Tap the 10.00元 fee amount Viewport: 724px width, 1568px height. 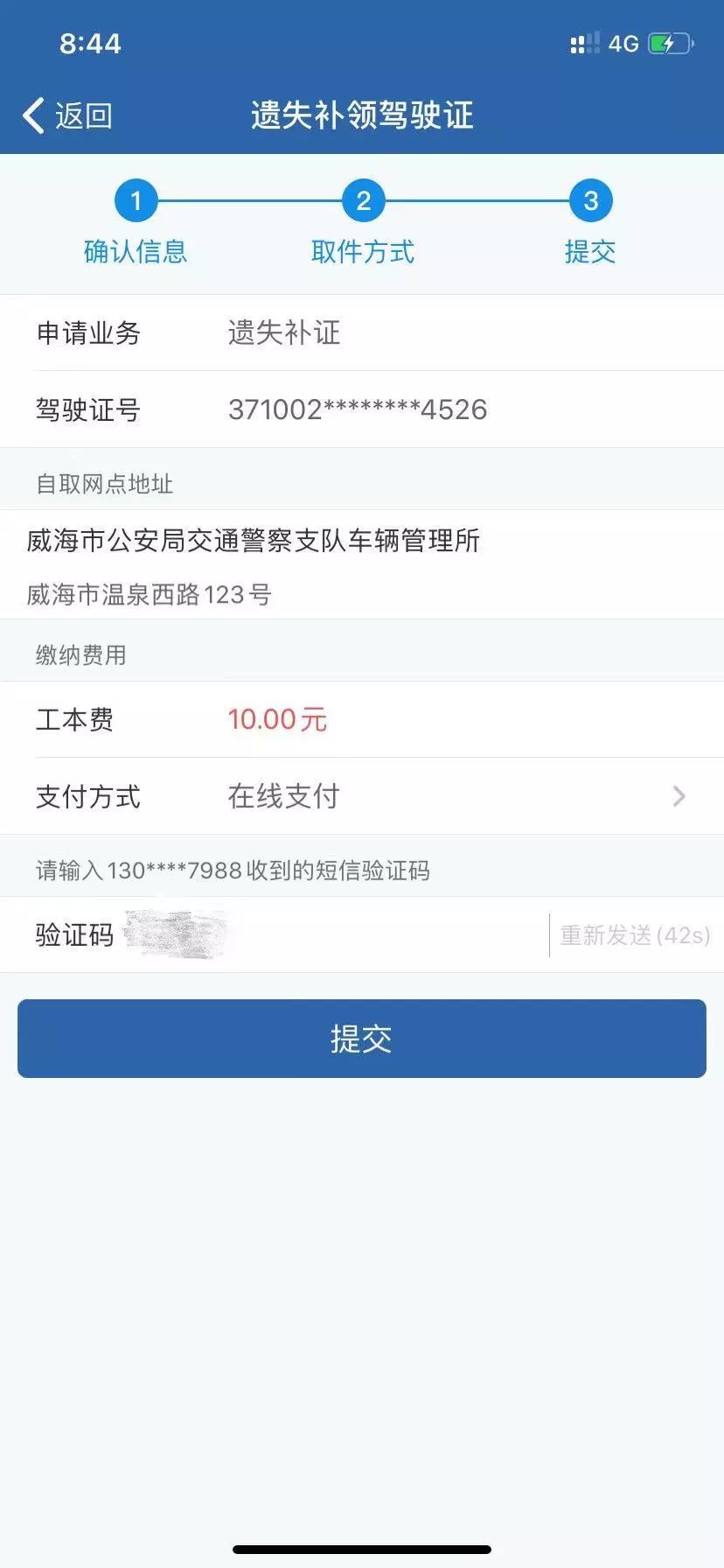coord(277,719)
